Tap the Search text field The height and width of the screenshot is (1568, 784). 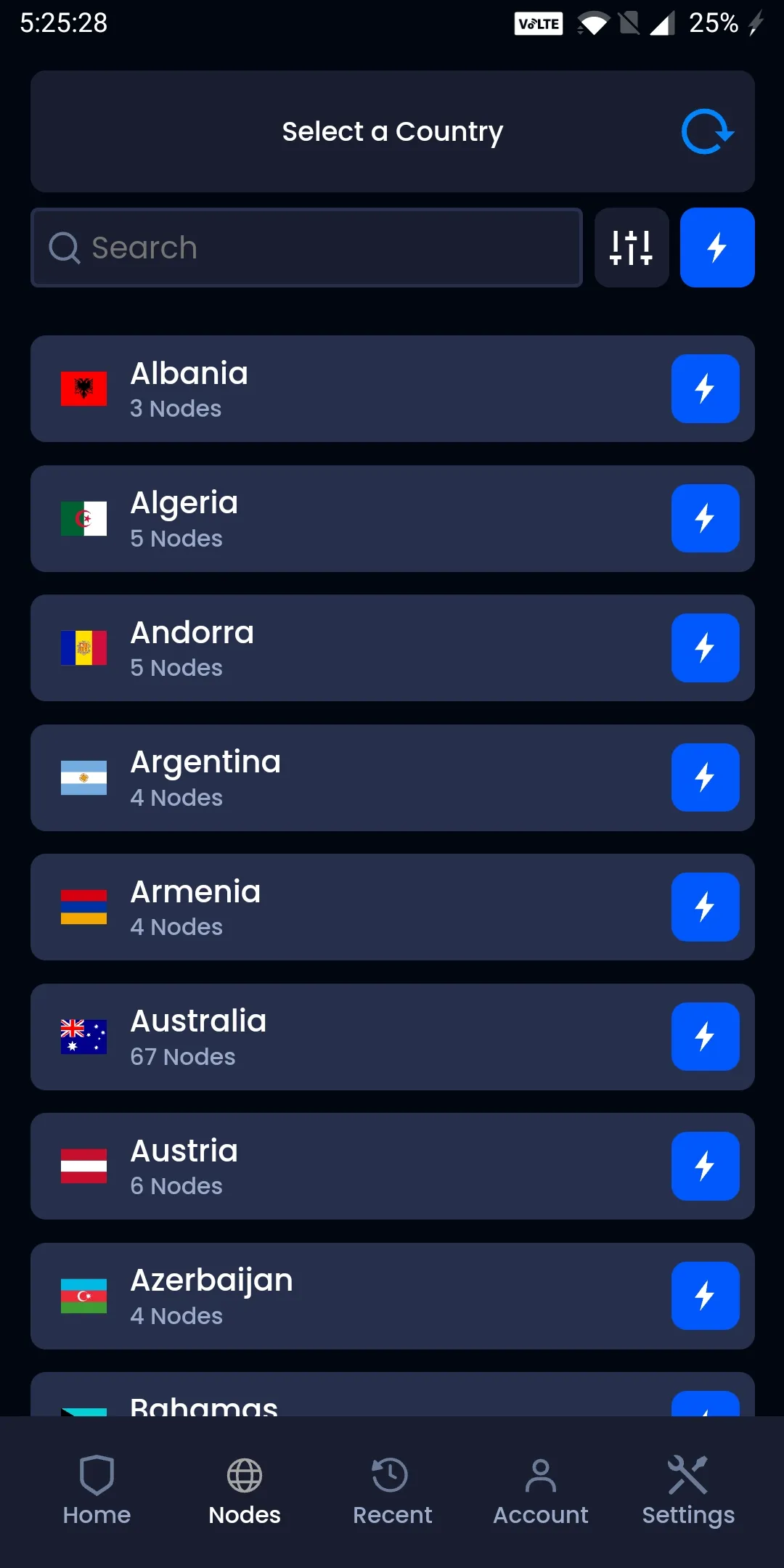305,248
